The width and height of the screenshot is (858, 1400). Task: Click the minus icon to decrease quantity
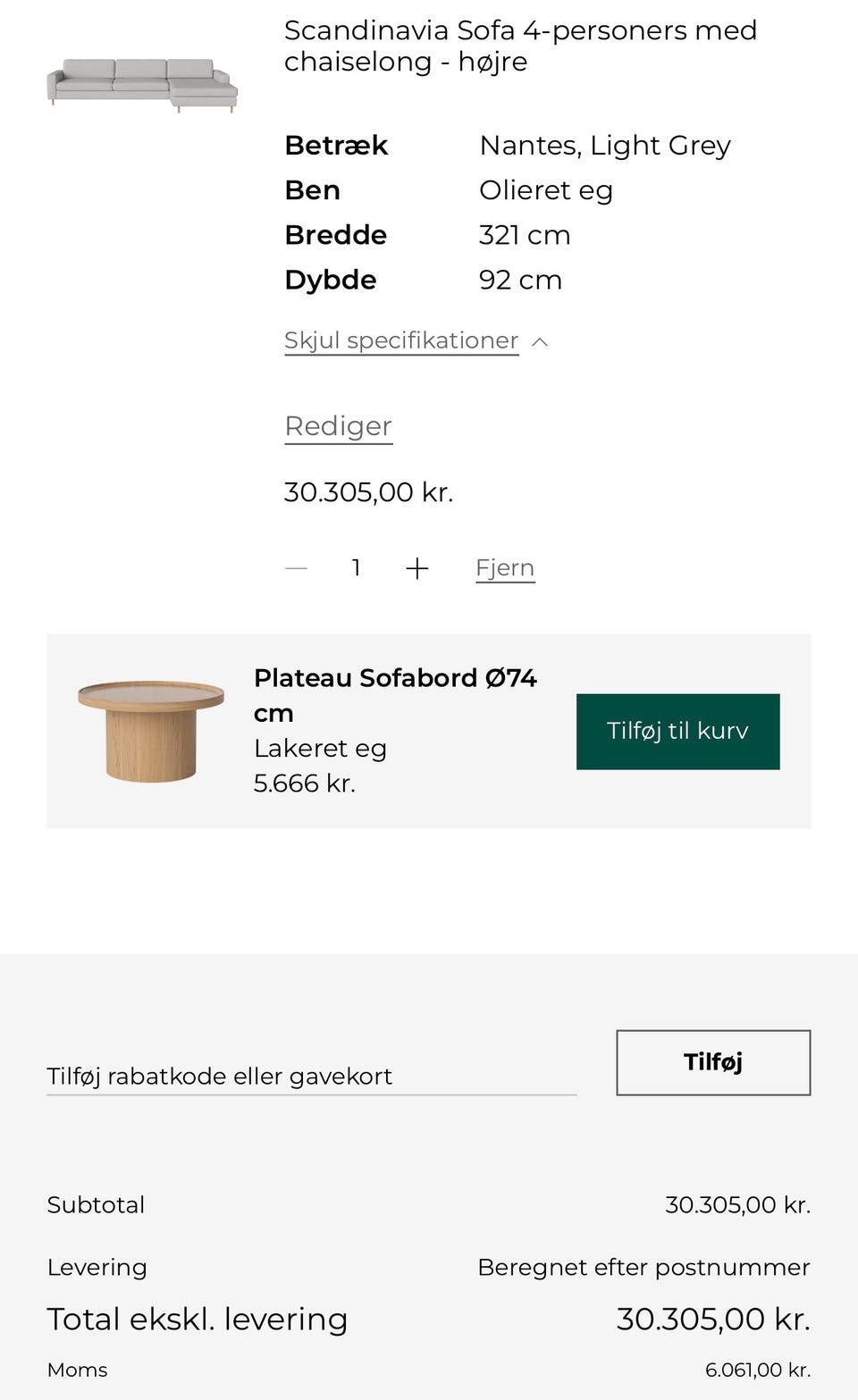297,567
